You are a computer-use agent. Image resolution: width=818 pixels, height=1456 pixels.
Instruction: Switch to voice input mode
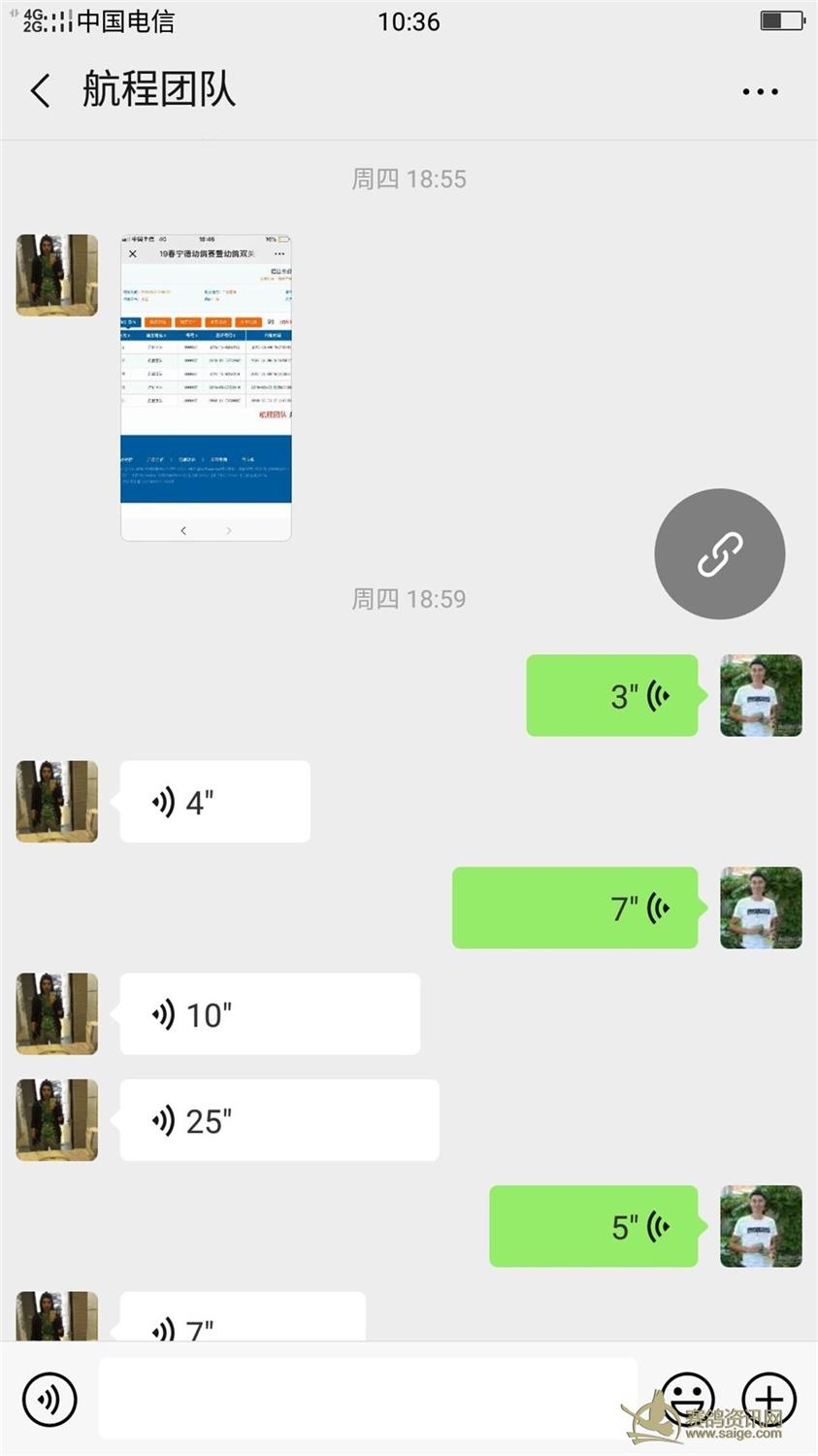49,1399
